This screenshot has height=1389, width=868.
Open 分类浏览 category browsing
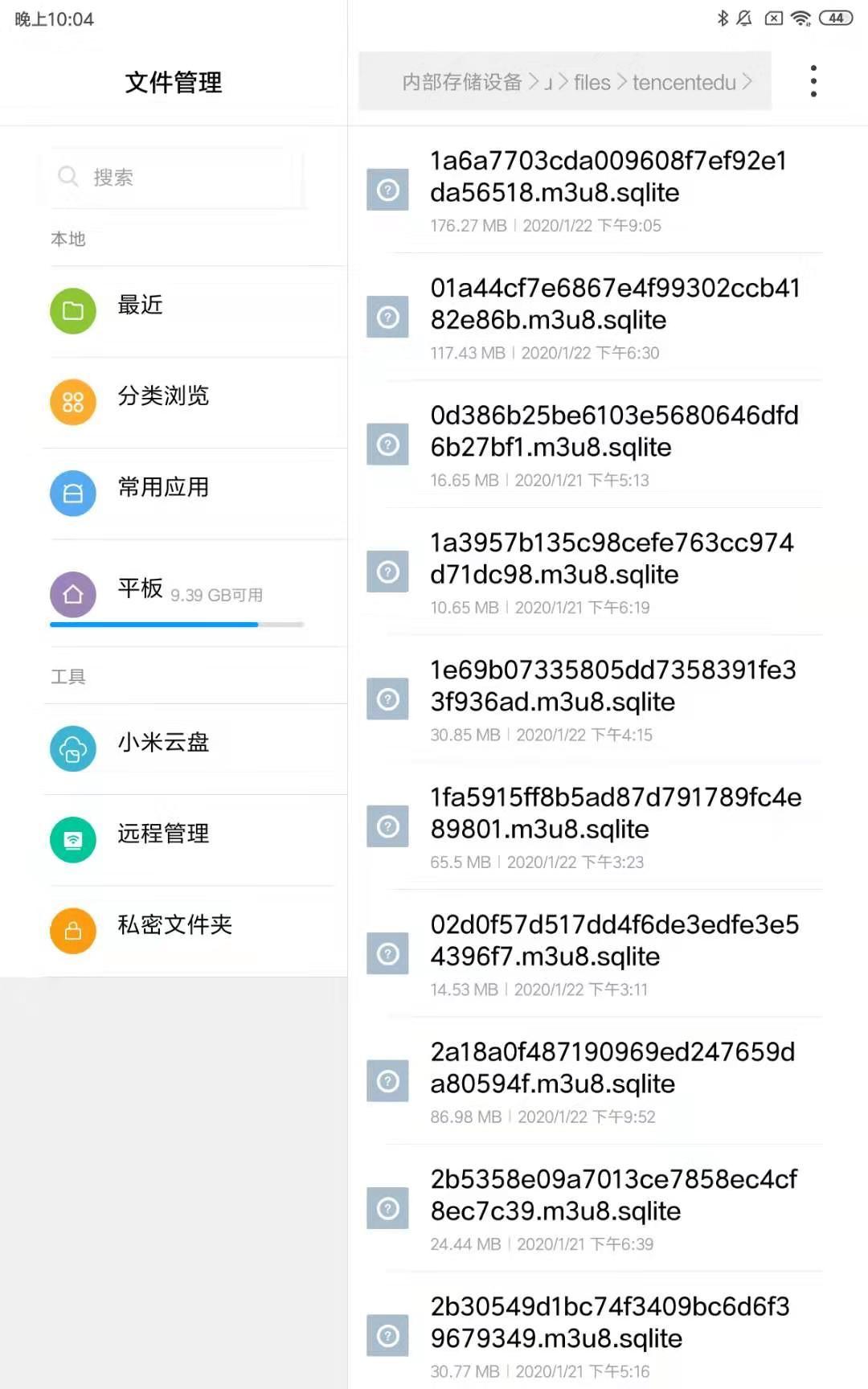coord(163,395)
